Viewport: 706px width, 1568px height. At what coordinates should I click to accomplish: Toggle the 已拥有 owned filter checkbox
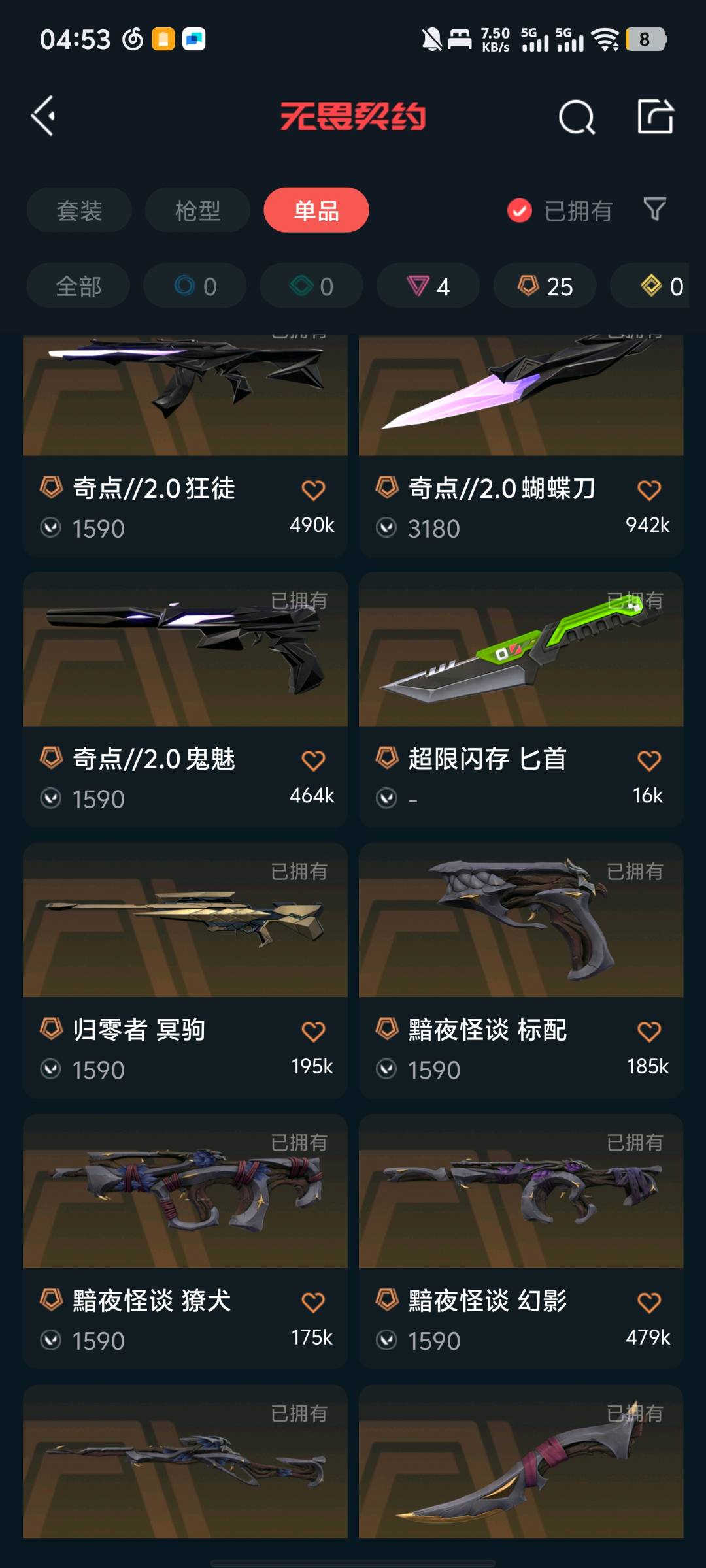tap(520, 210)
